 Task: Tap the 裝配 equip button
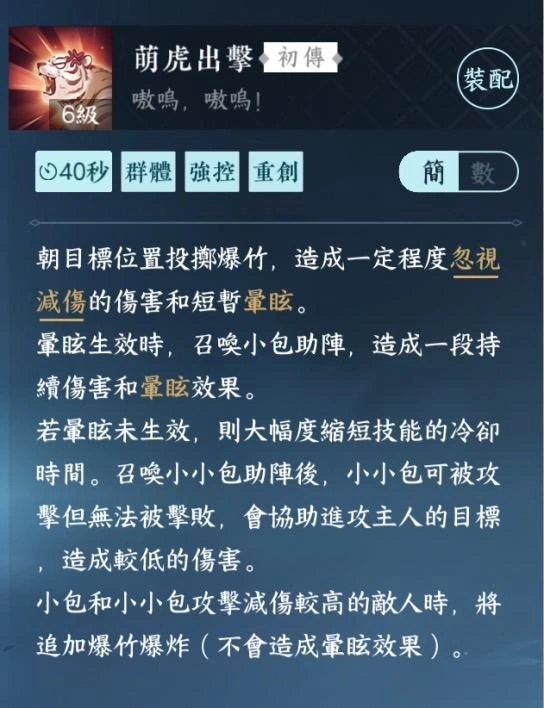(488, 78)
